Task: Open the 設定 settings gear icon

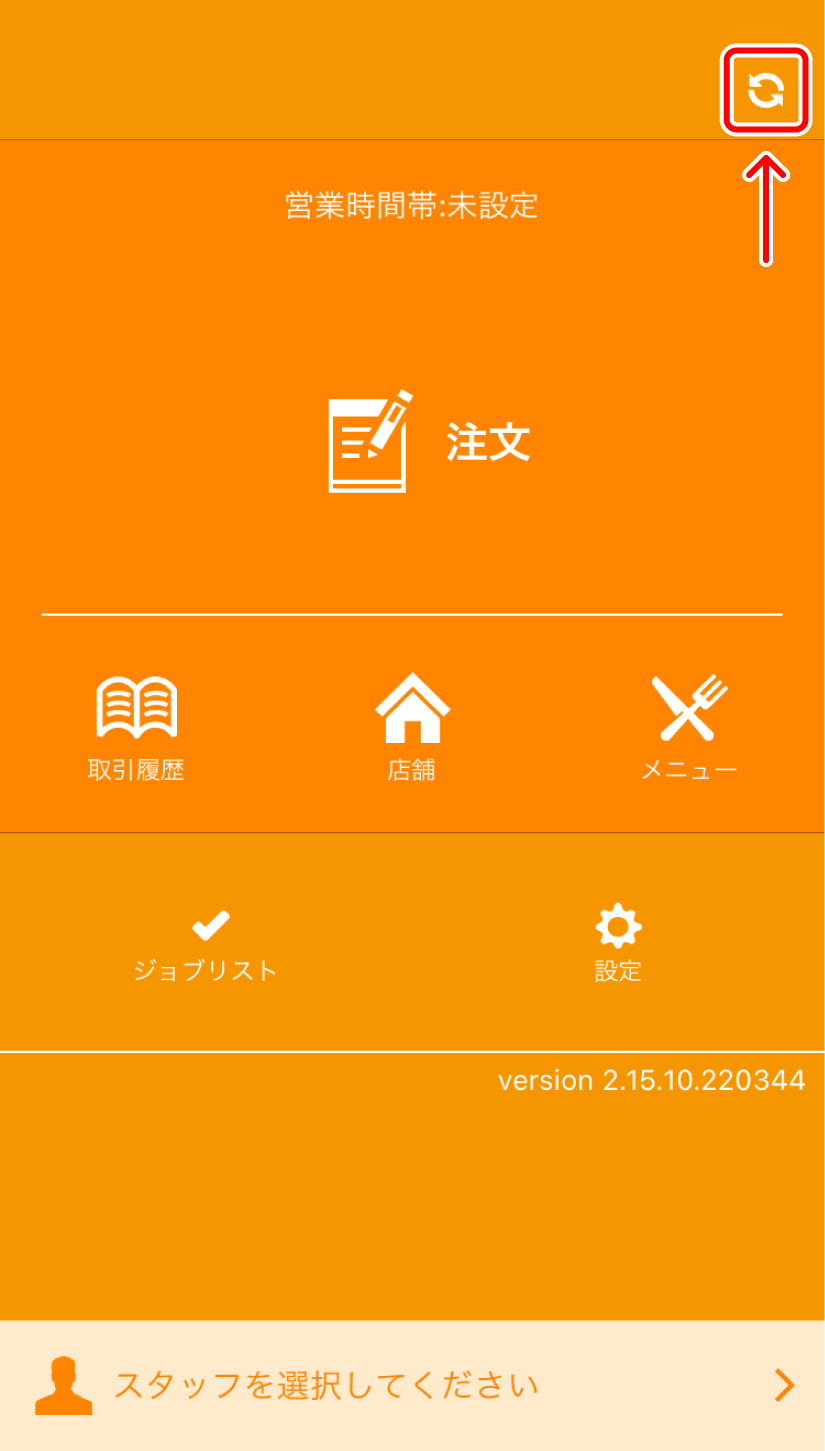Action: coord(618,925)
